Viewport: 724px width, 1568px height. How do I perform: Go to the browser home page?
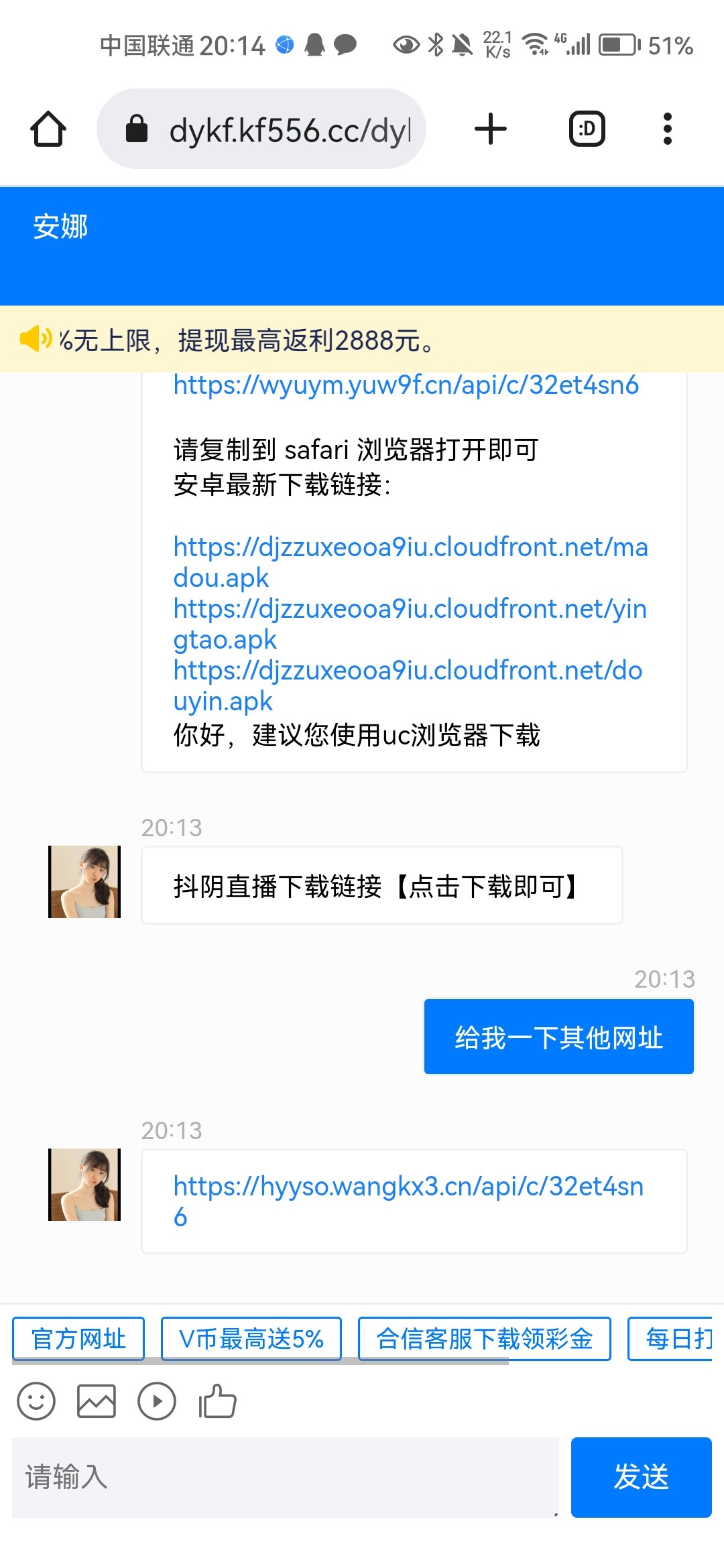click(48, 129)
